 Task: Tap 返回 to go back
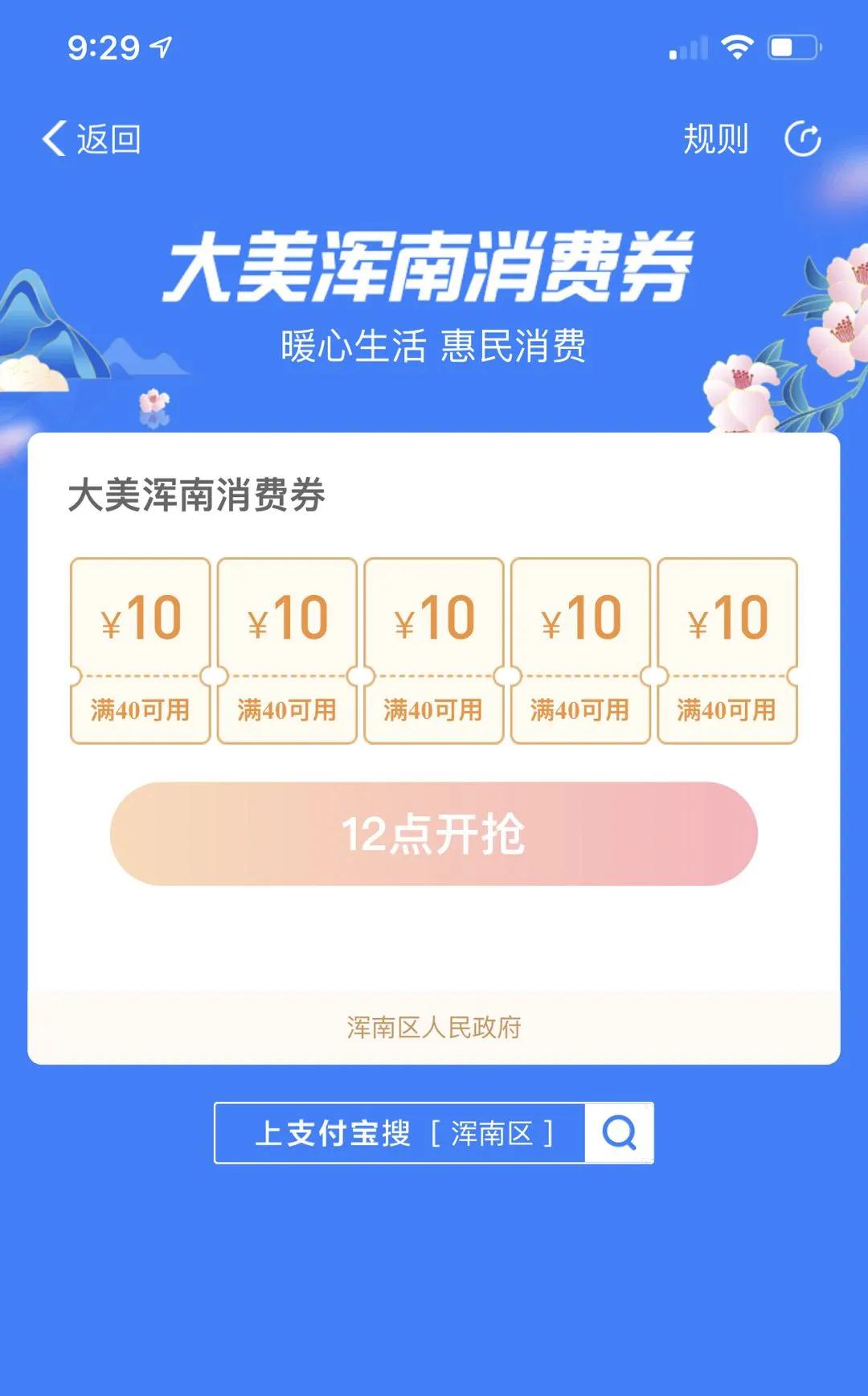[x=107, y=138]
